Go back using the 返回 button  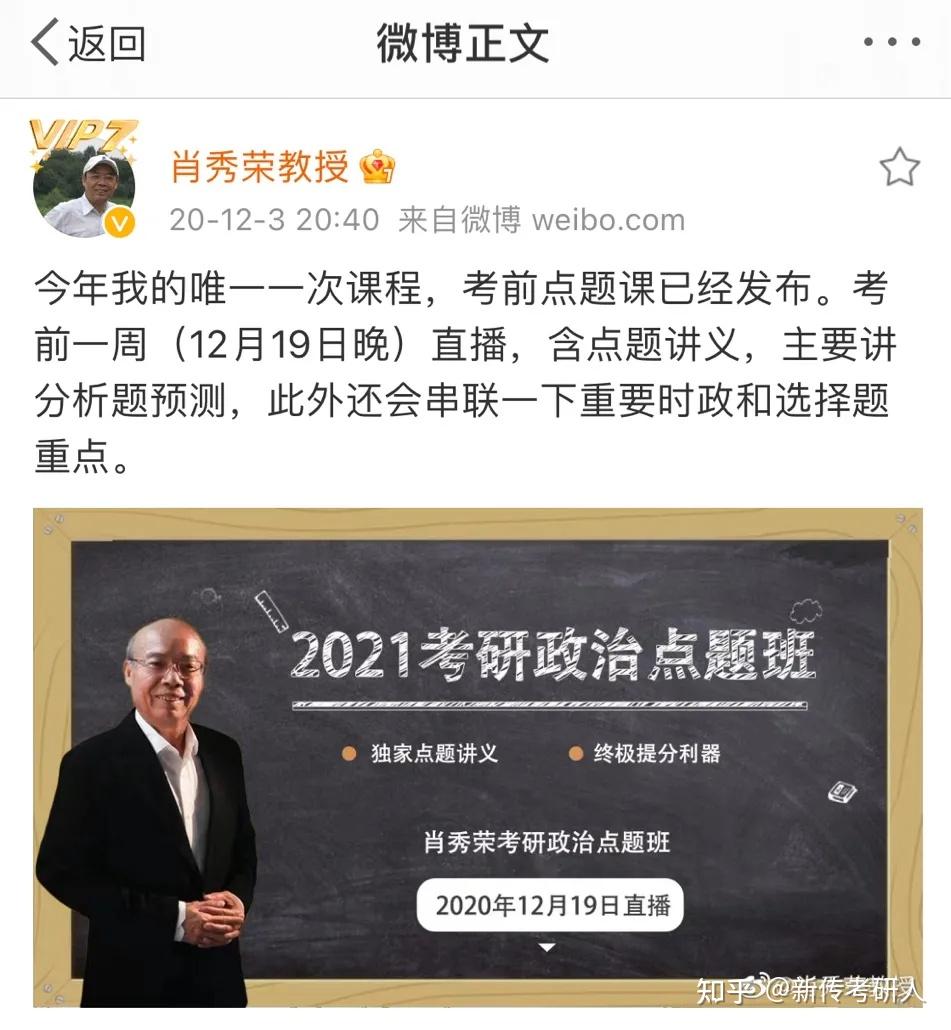[x=88, y=44]
